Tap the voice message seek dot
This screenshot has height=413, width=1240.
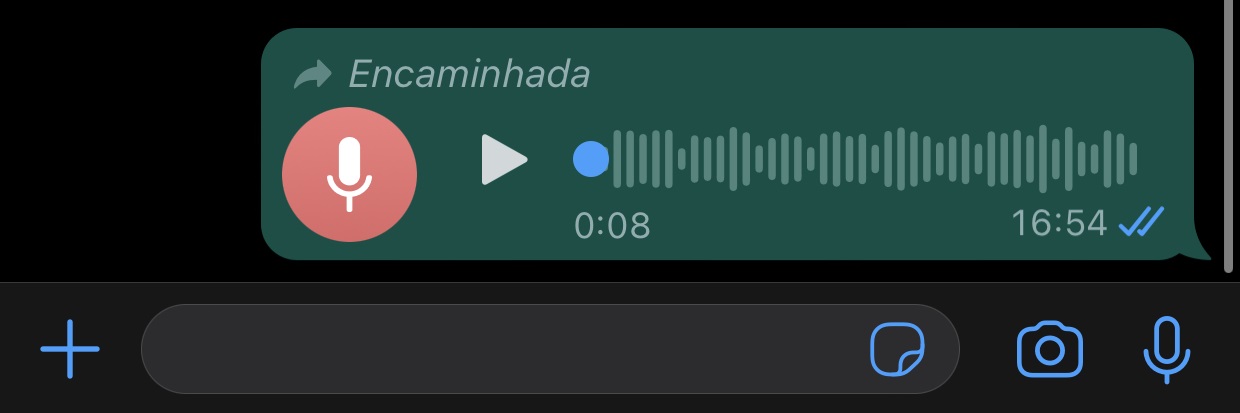coord(591,159)
